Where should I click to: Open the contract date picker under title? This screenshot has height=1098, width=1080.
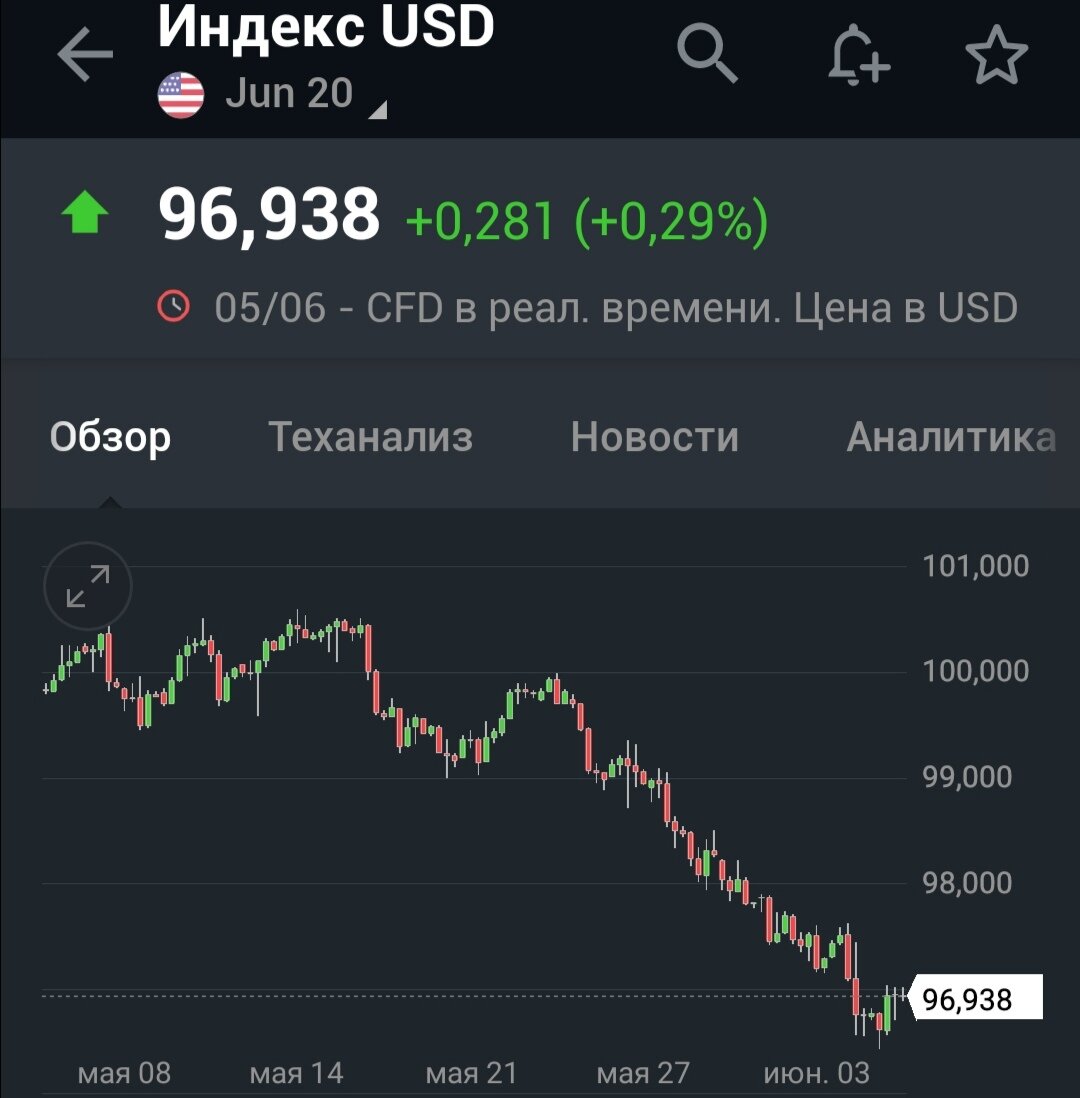tap(290, 91)
